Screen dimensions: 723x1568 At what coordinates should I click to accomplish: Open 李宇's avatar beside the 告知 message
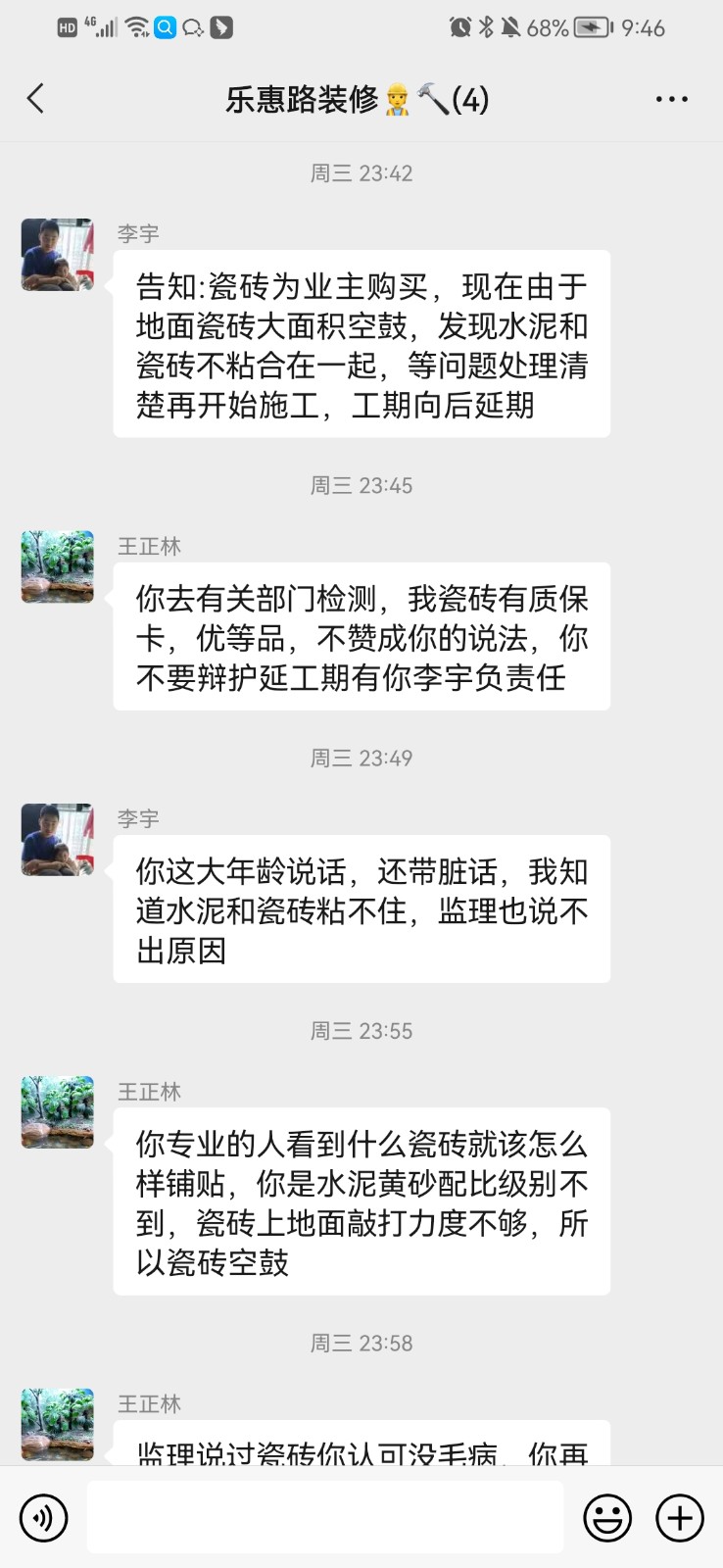pos(58,255)
